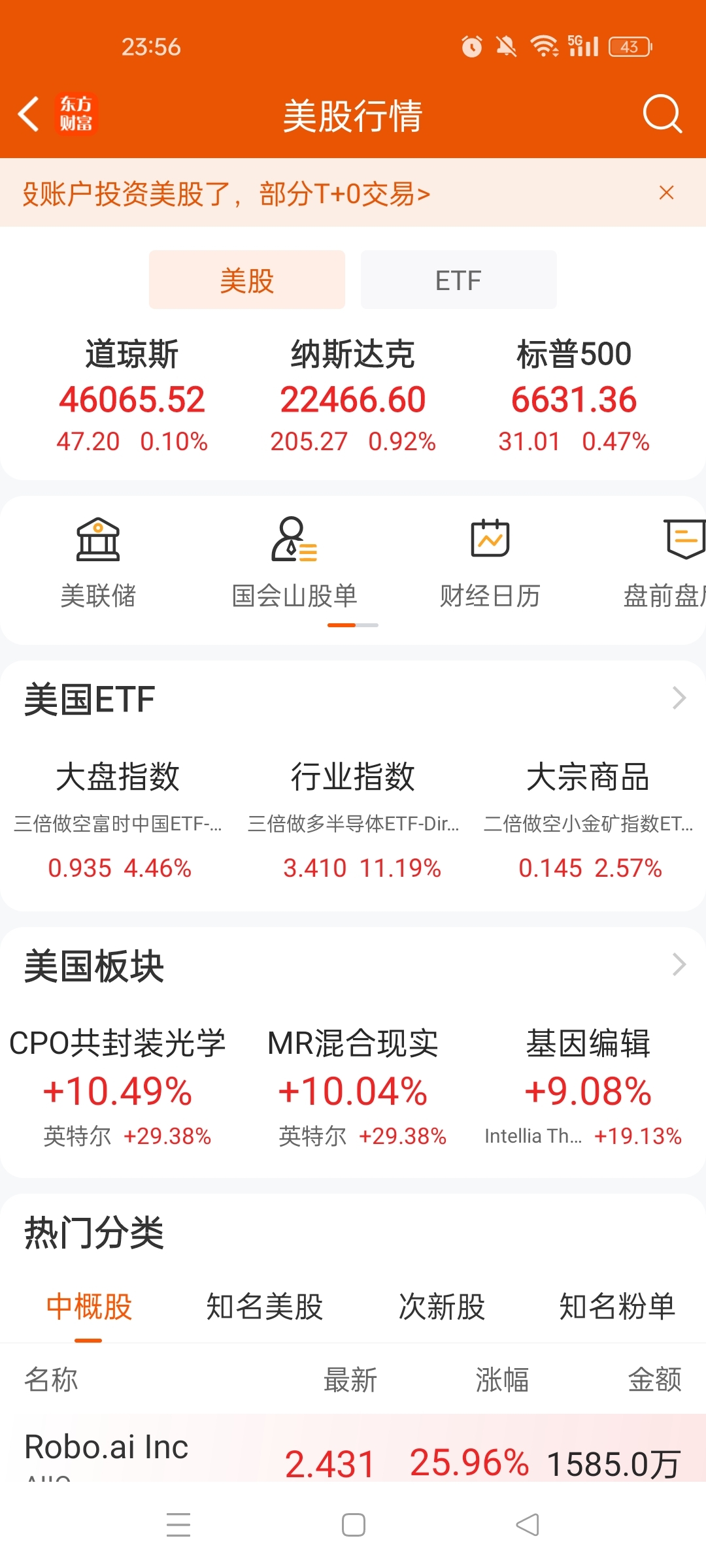
Task: Switch to the ETF tab
Action: (458, 280)
